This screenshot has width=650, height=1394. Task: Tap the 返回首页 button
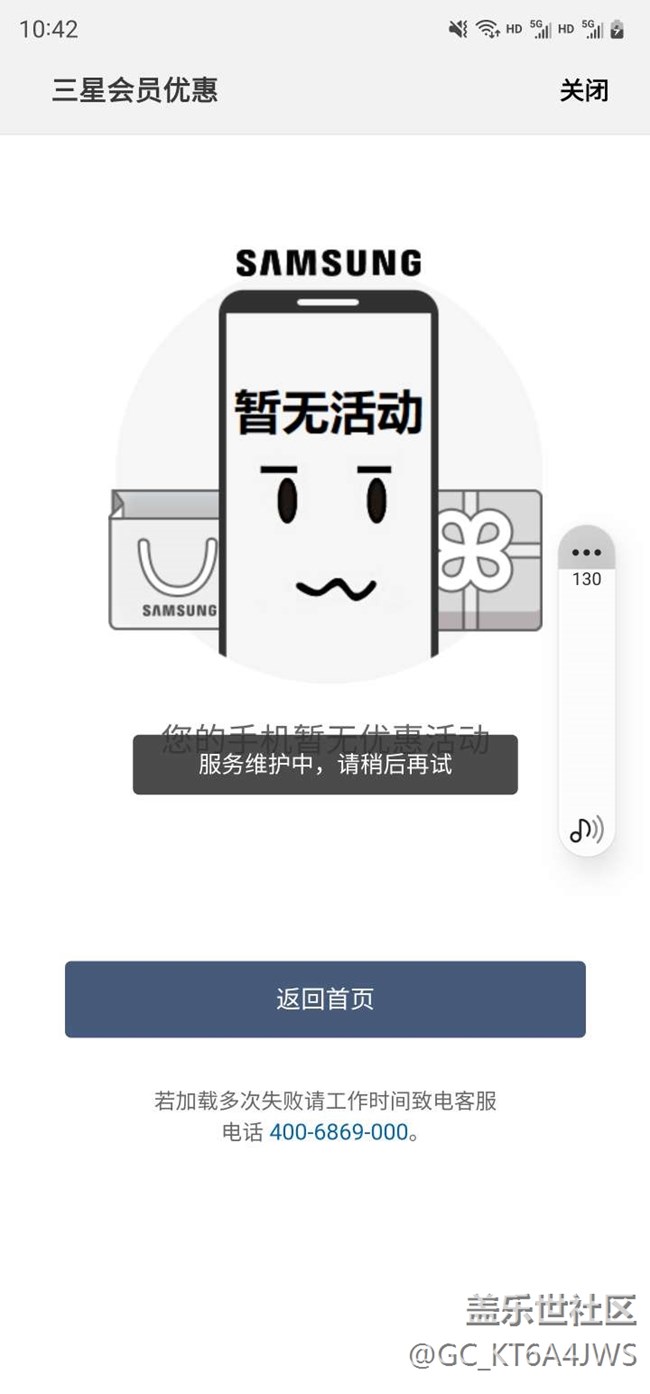325,999
